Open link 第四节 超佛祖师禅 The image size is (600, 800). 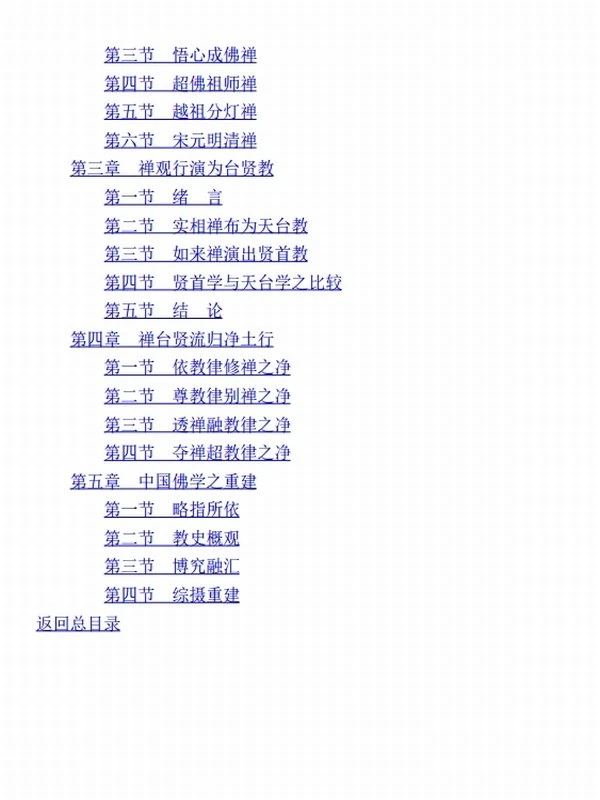point(180,83)
